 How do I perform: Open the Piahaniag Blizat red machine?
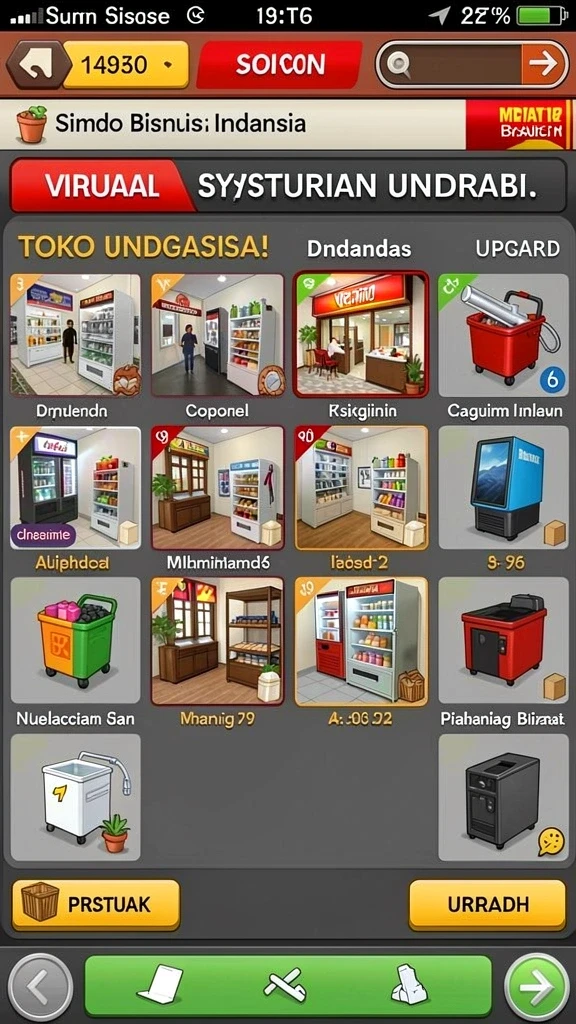[504, 641]
